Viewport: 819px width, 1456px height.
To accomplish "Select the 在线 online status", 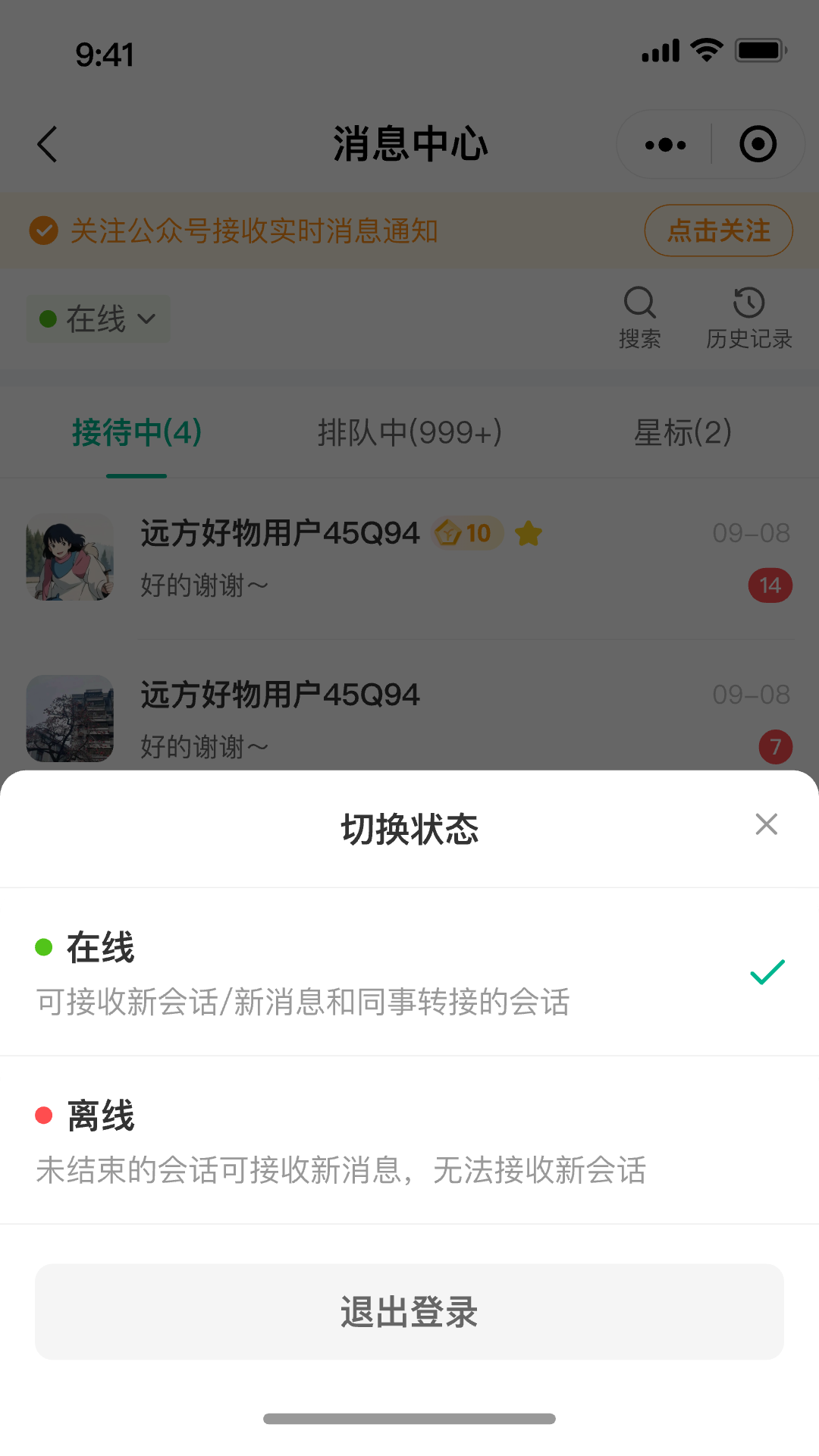I will 409,971.
